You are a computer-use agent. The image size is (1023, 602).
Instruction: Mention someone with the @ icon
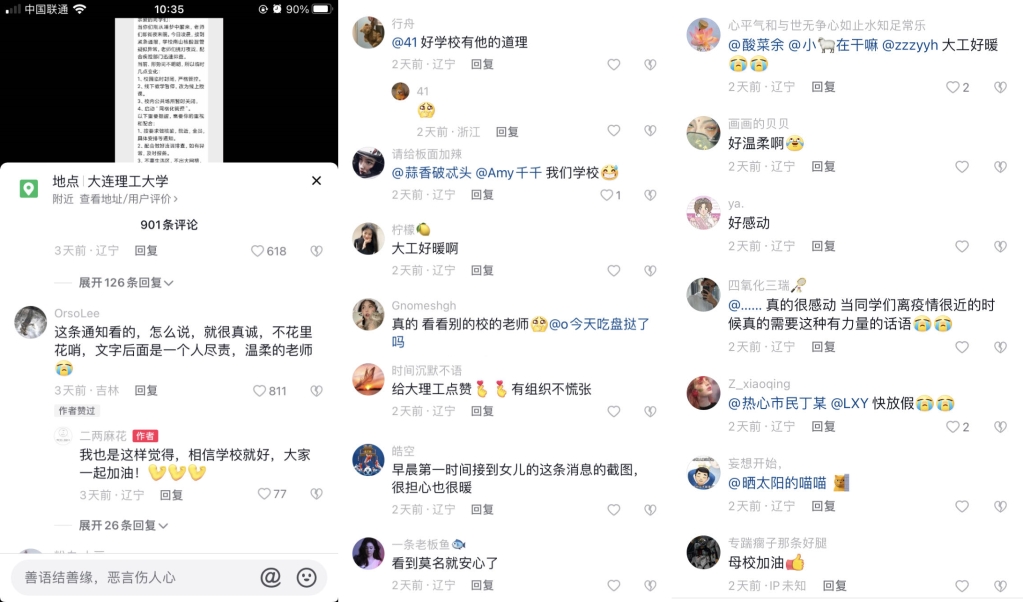(x=270, y=577)
